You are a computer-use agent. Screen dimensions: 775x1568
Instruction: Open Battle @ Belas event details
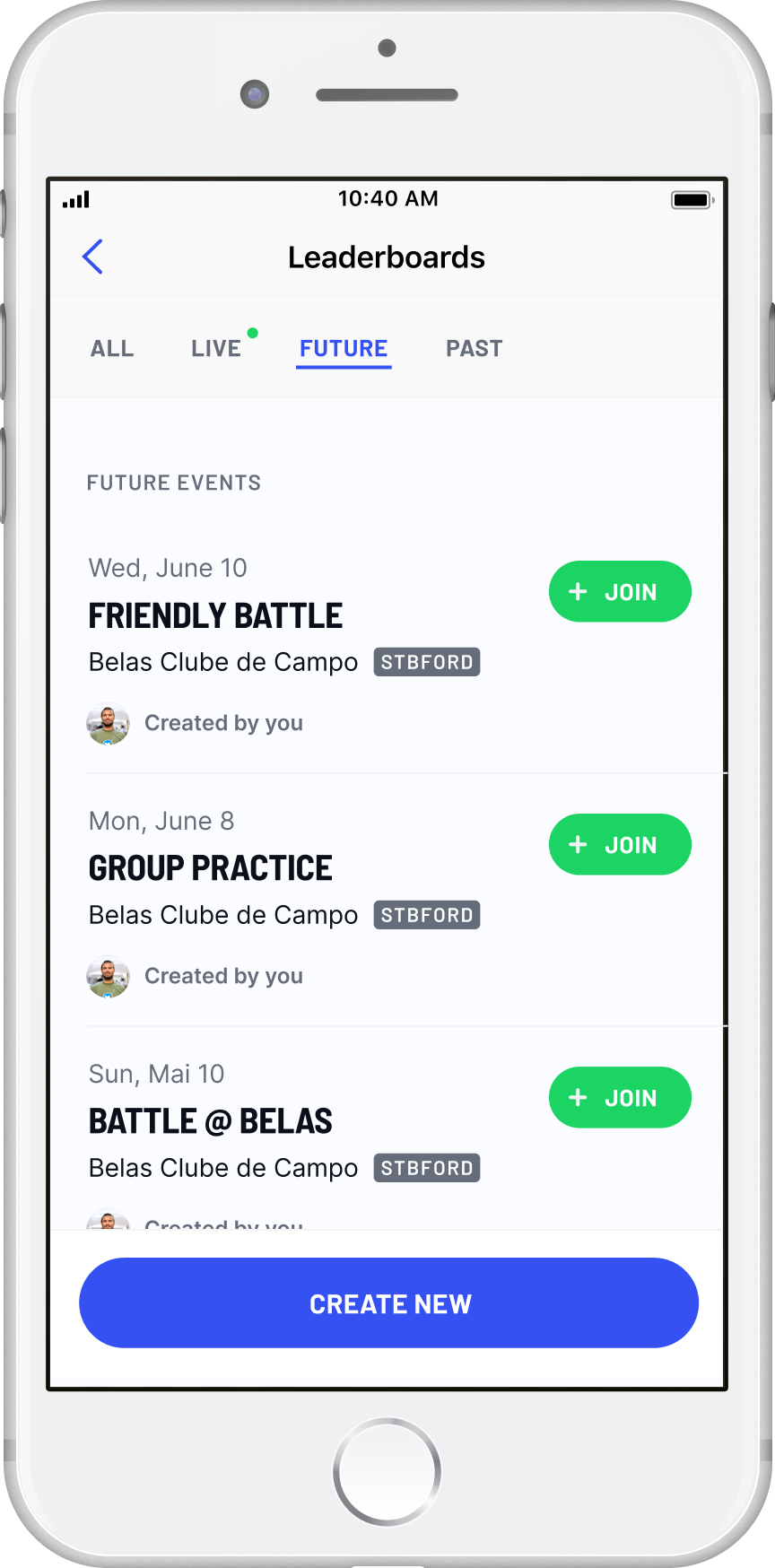coord(211,1122)
